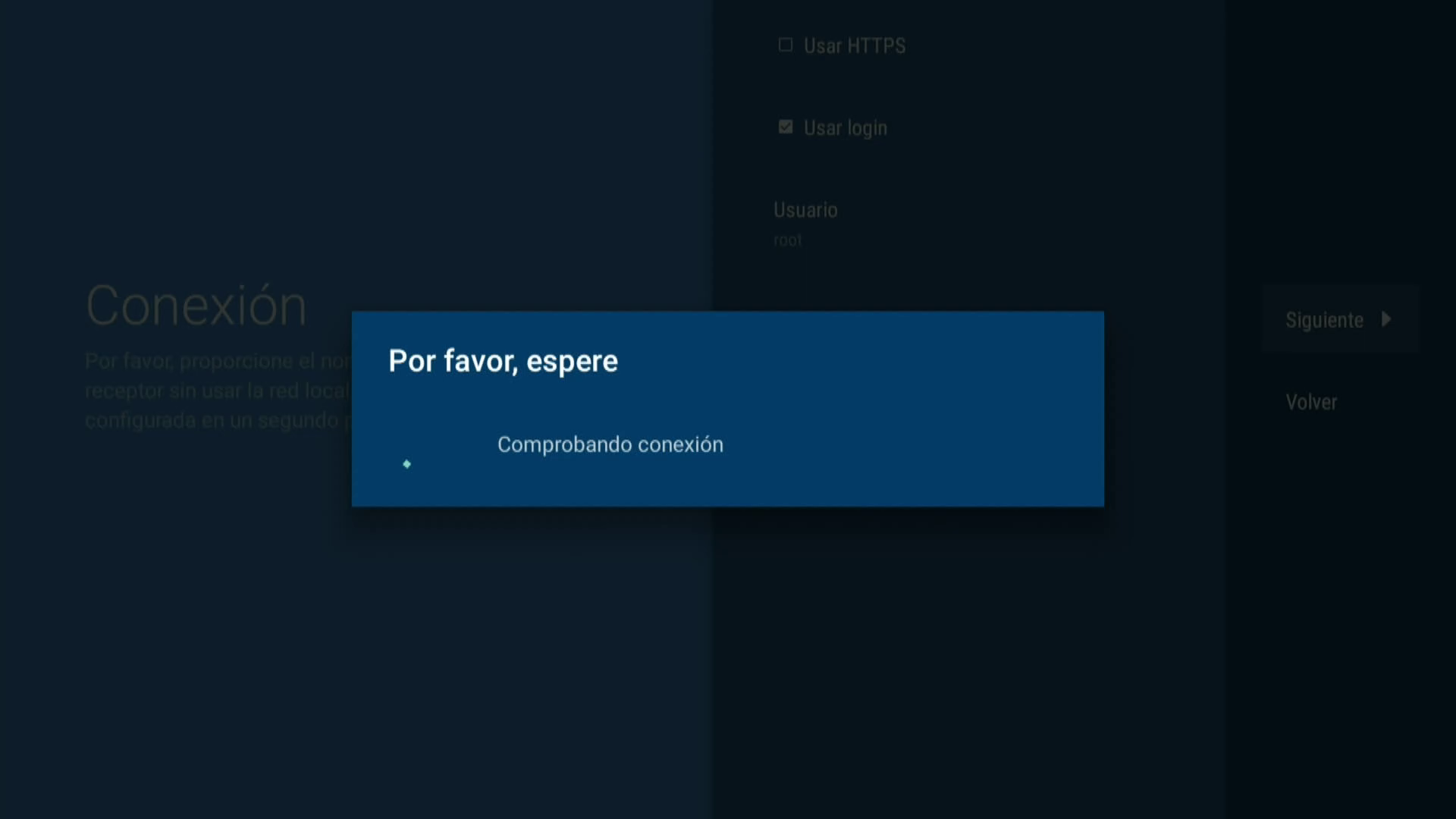Uncheck the Usar login checkbox
The height and width of the screenshot is (819, 1456).
click(786, 127)
